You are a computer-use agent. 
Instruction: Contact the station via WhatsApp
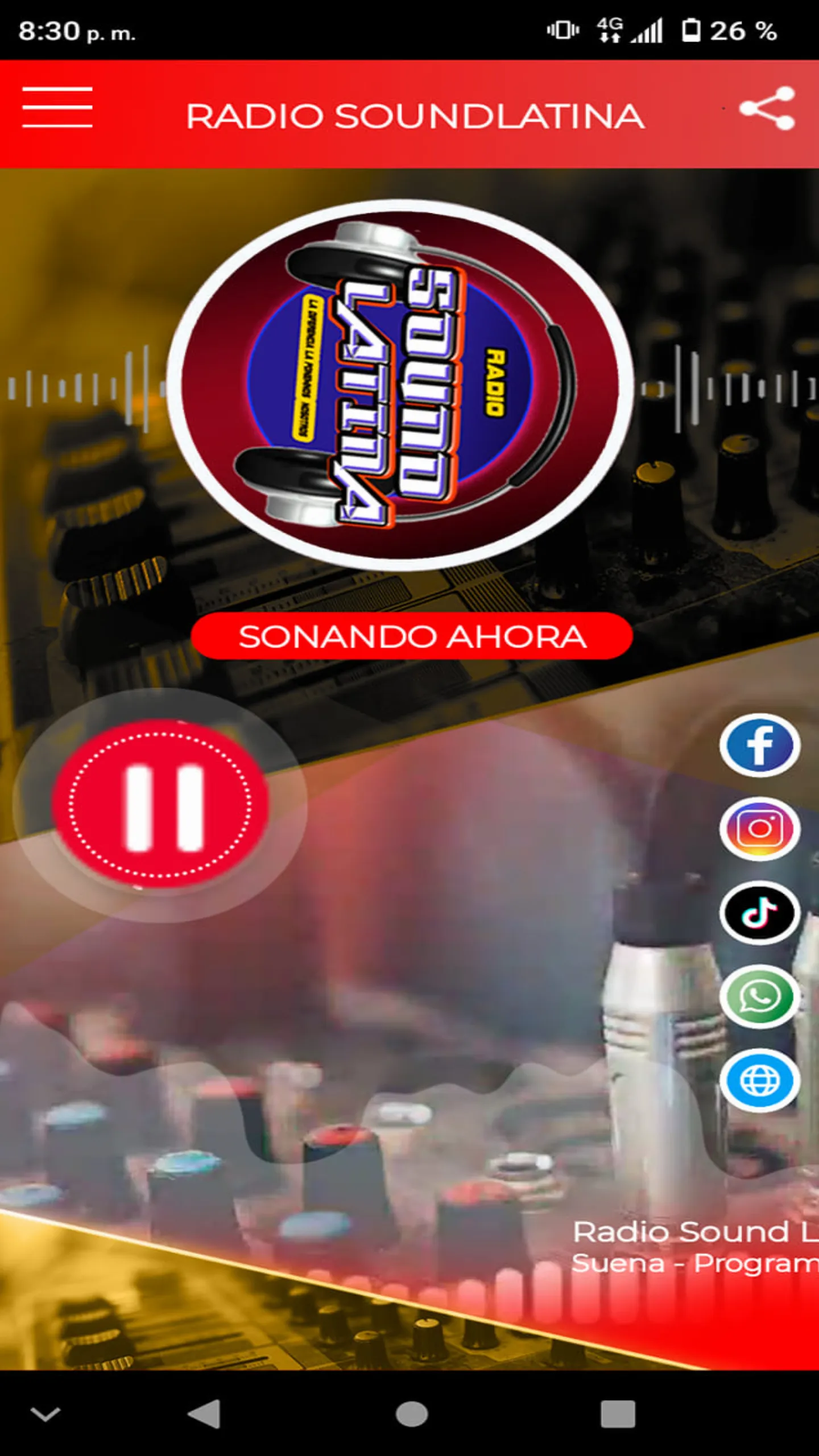tap(760, 996)
